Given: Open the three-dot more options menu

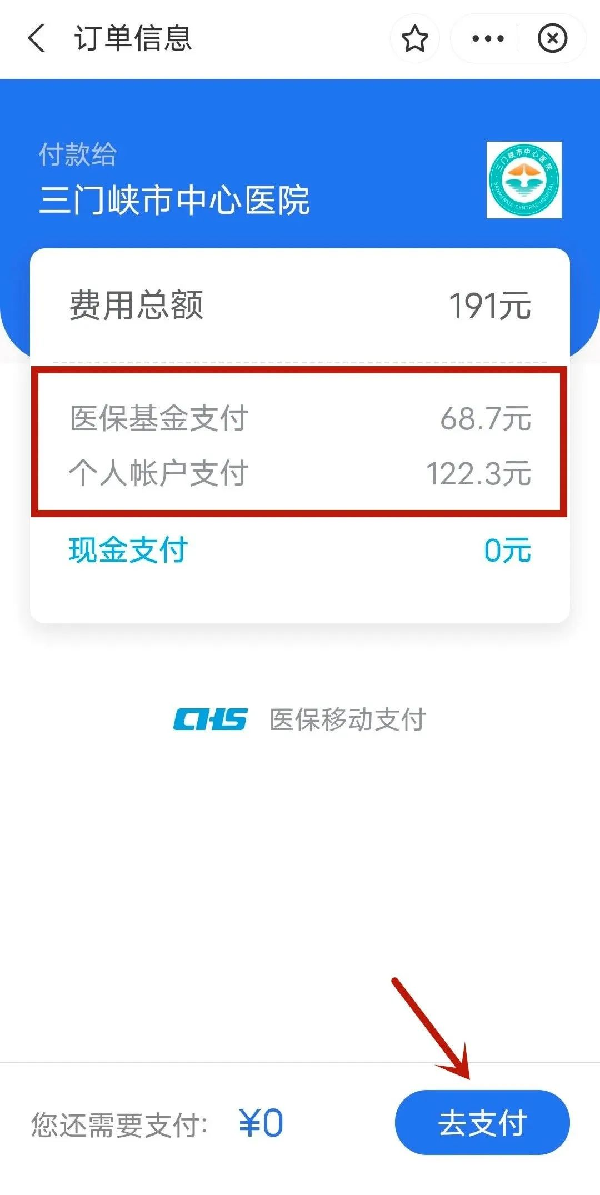Looking at the screenshot, I should point(488,39).
